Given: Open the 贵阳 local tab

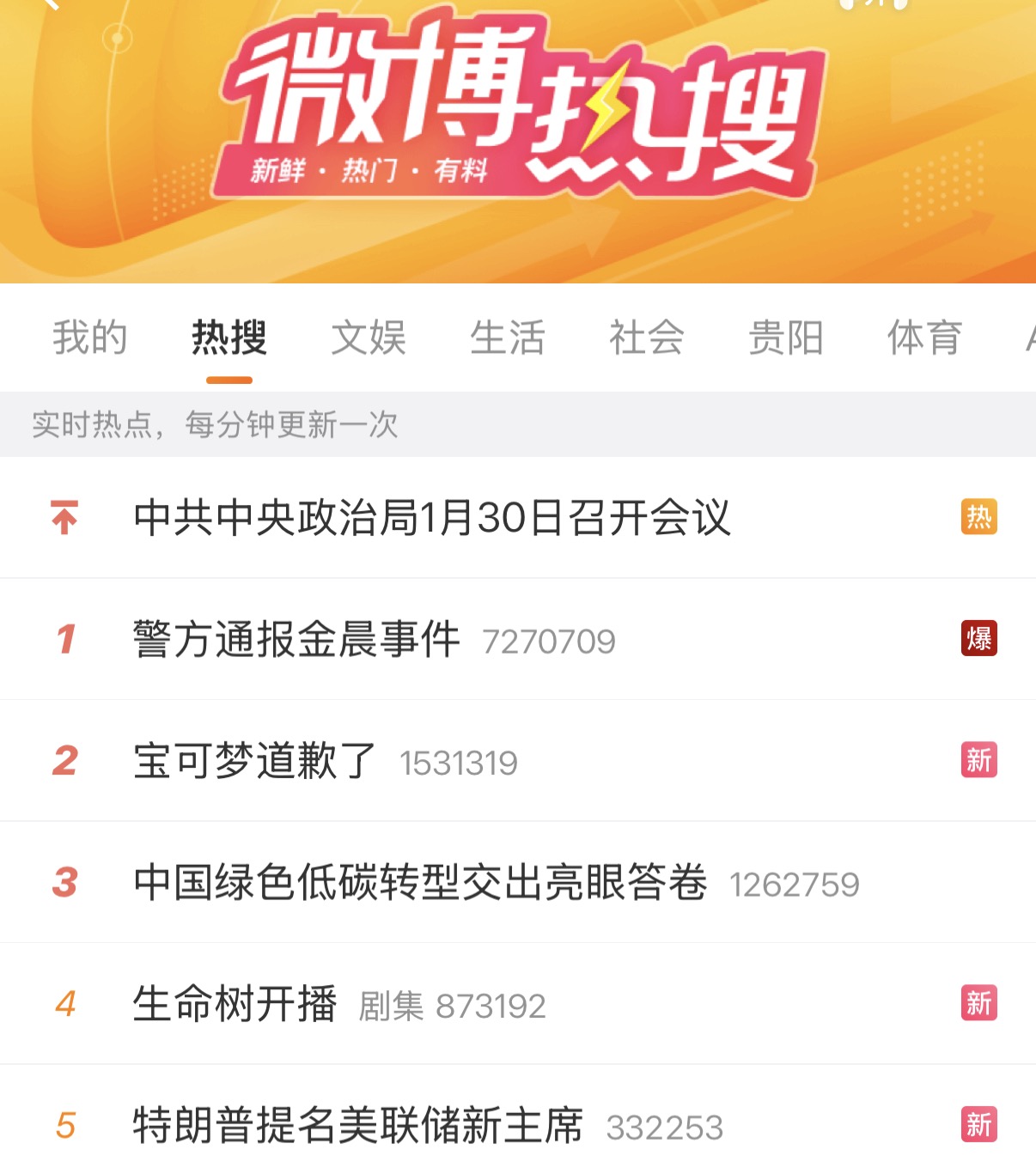Looking at the screenshot, I should tap(785, 338).
